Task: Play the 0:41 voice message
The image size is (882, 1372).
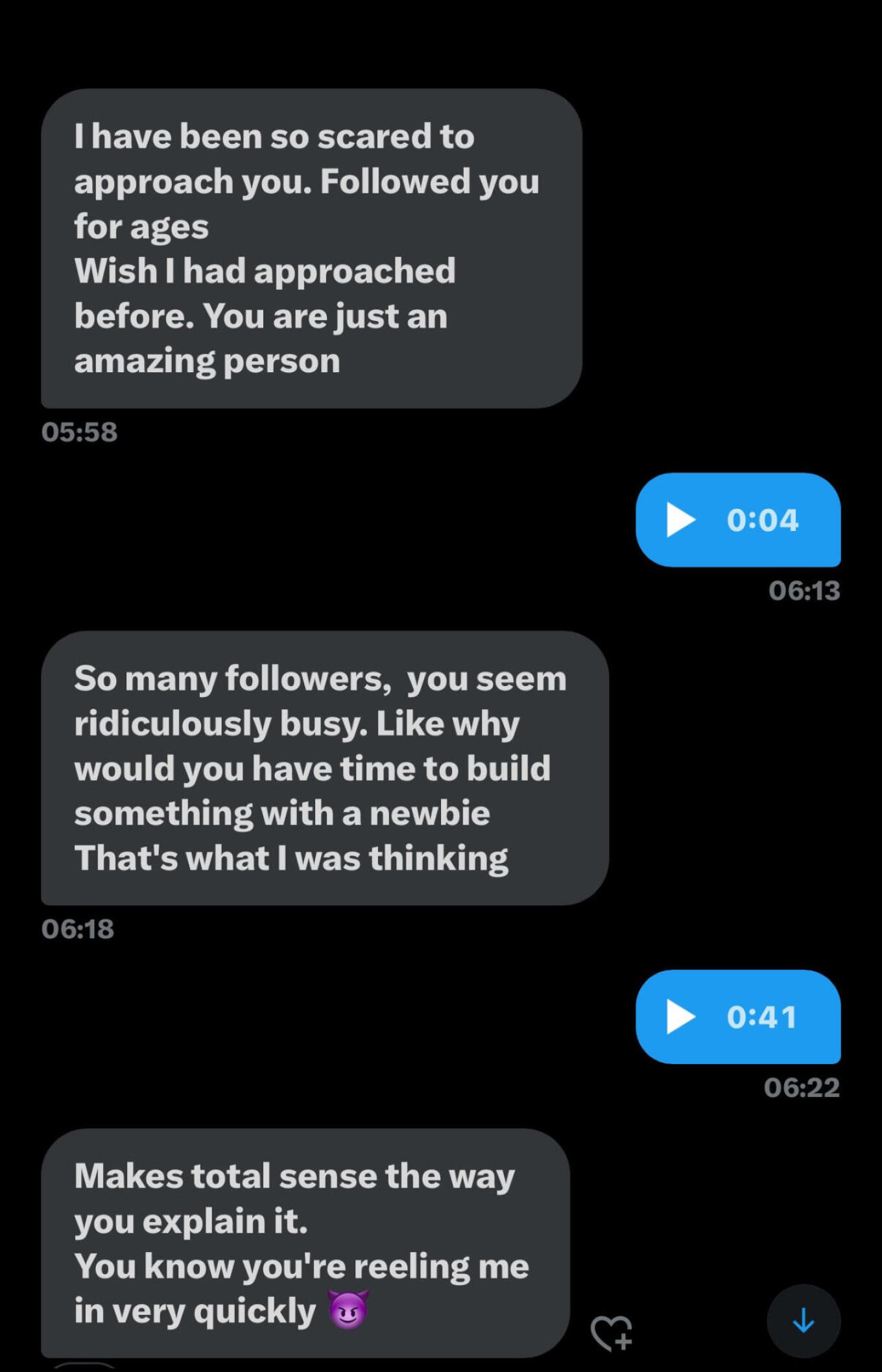Action: click(x=680, y=1017)
